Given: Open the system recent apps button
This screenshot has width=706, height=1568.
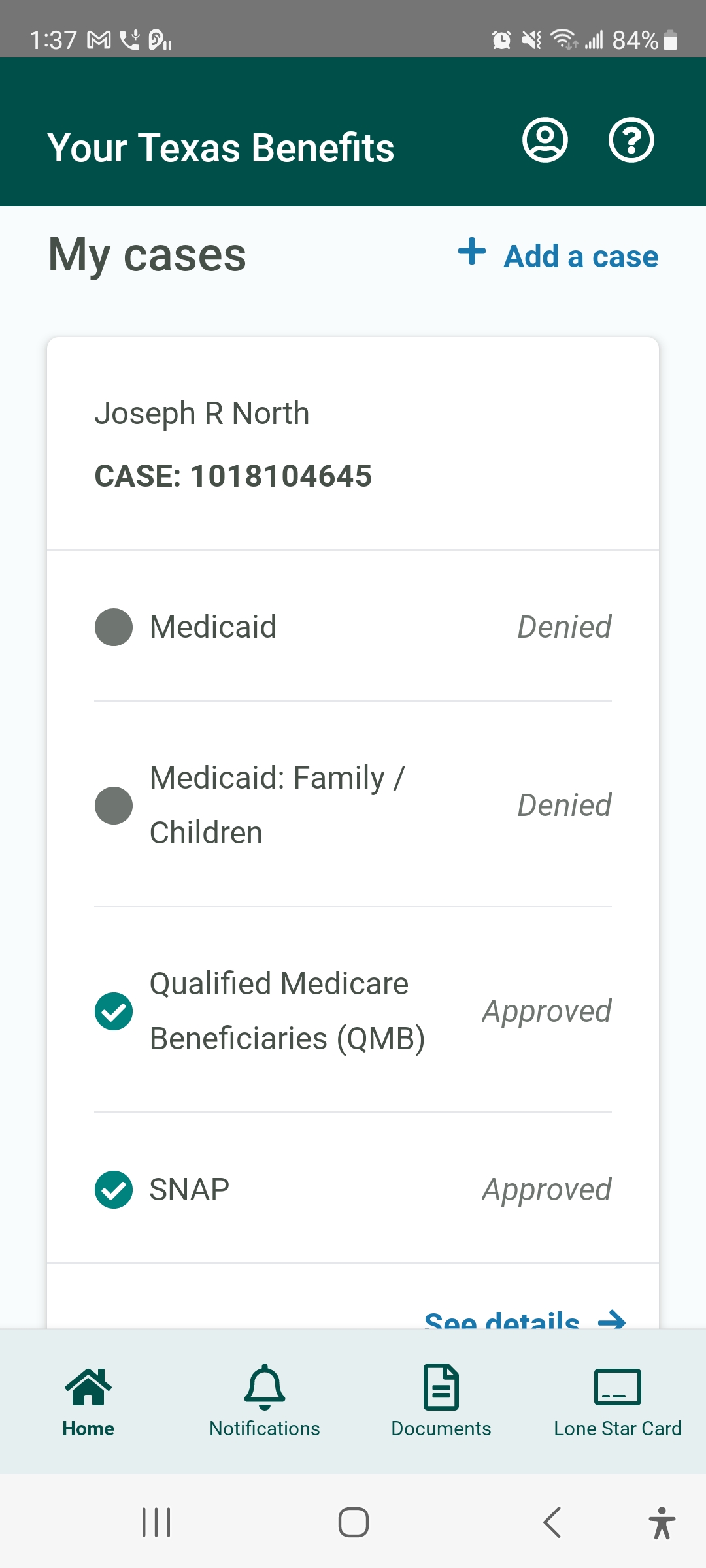Looking at the screenshot, I should [x=156, y=1522].
